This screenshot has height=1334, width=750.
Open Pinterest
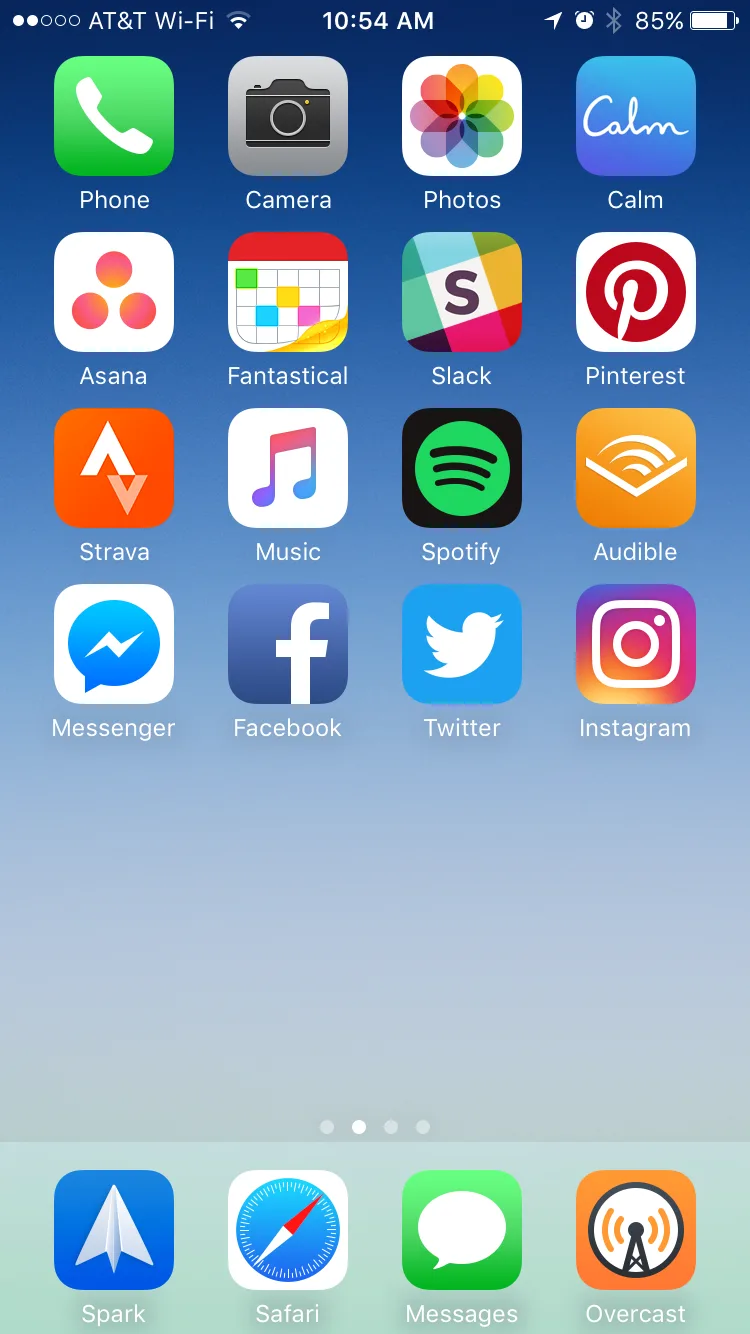[636, 292]
